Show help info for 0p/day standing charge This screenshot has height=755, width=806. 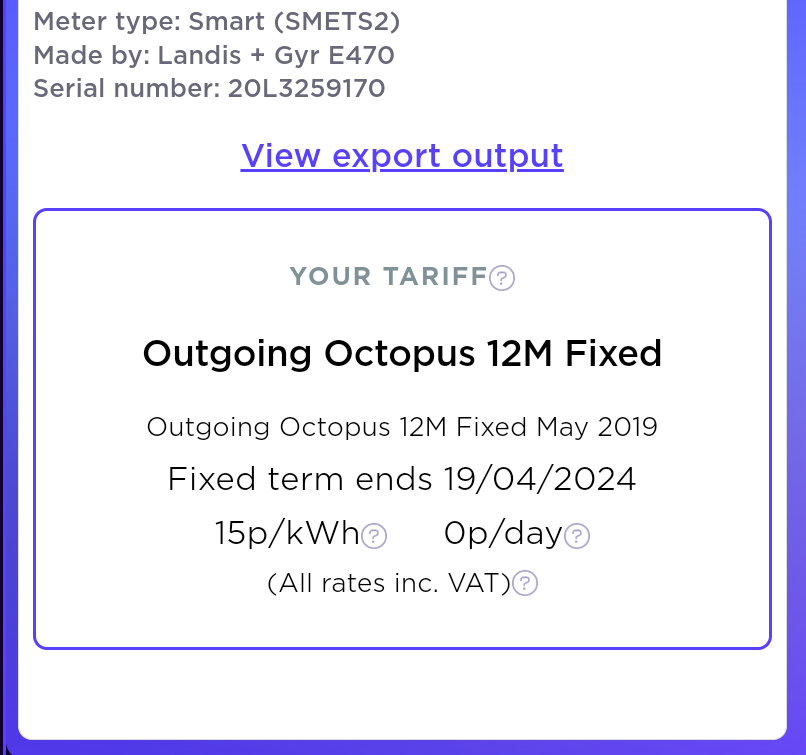(x=577, y=536)
